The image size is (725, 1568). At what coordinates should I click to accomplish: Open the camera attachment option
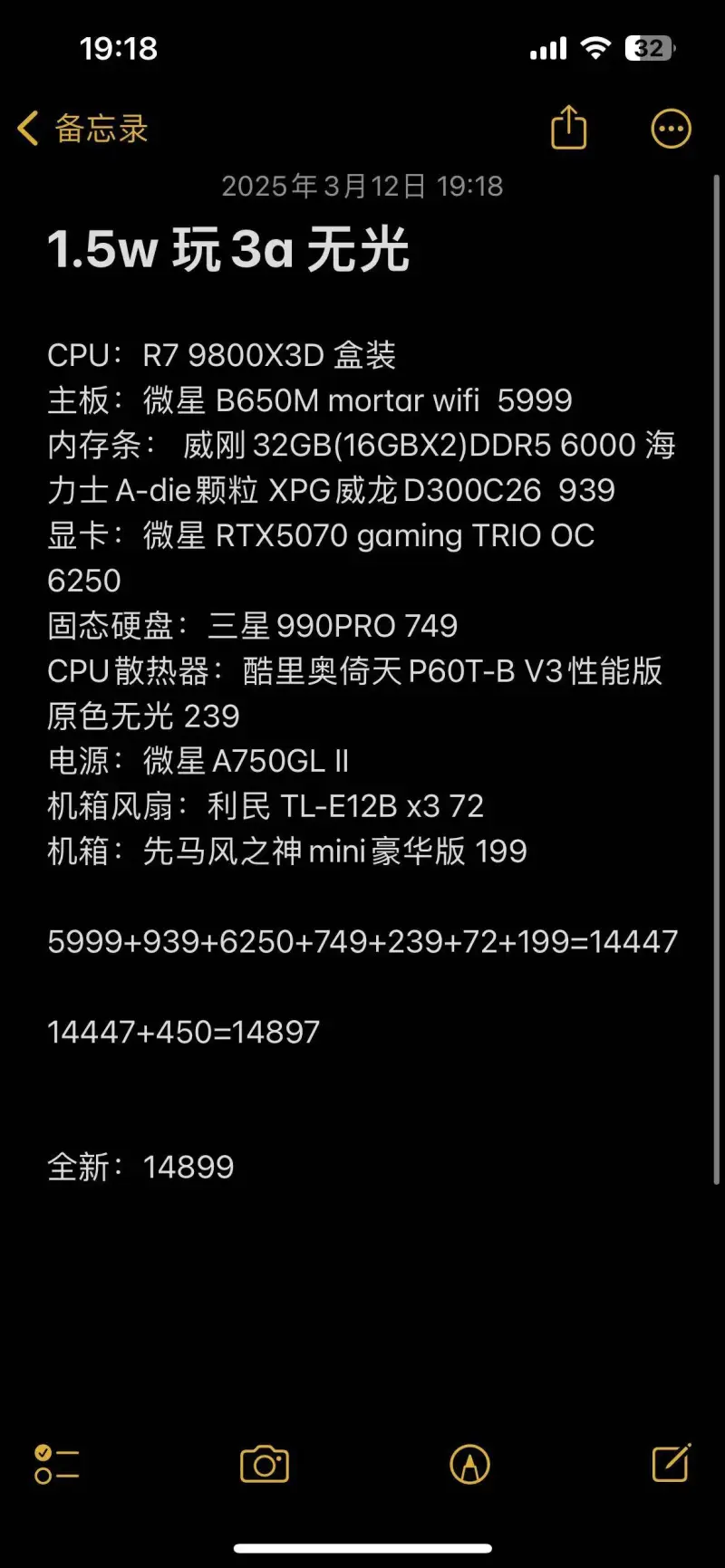[x=265, y=1464]
